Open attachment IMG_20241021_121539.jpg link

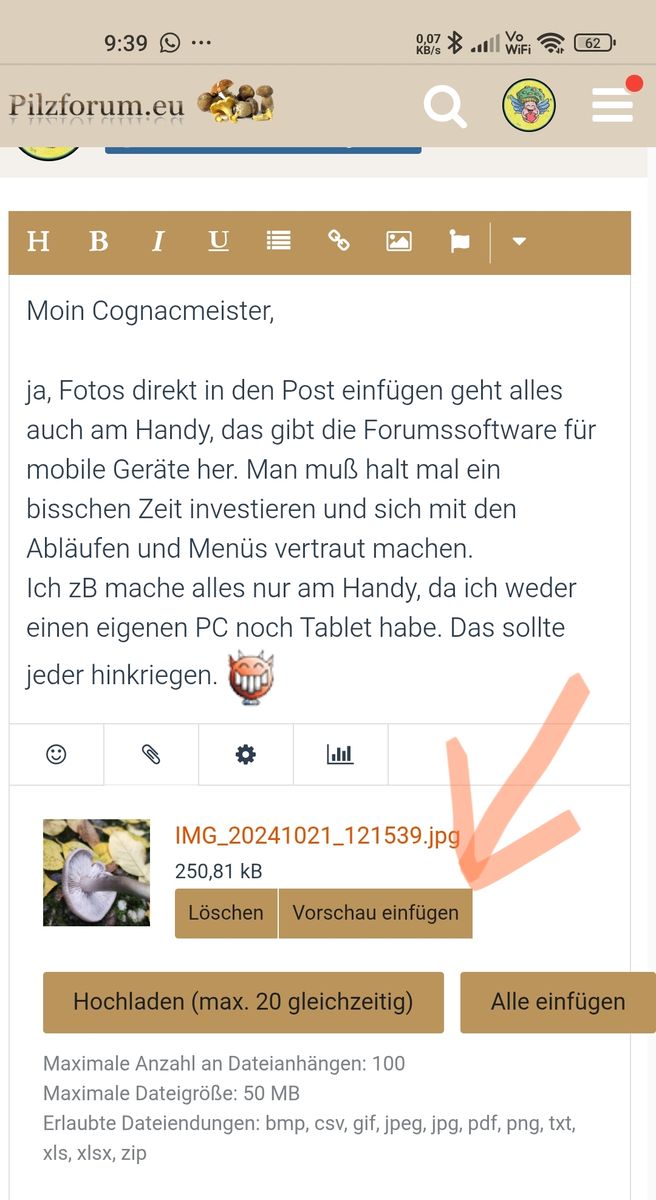click(316, 836)
